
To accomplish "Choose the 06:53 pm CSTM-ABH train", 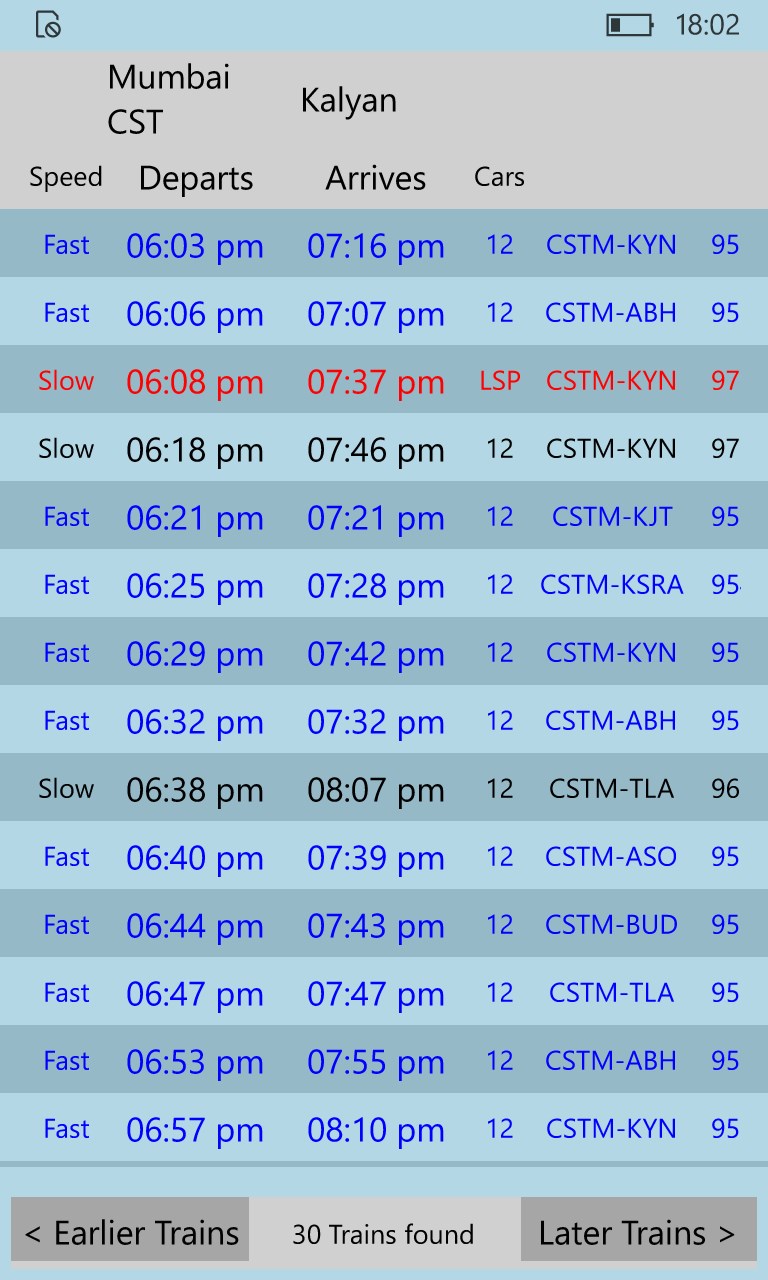I will (384, 1061).
